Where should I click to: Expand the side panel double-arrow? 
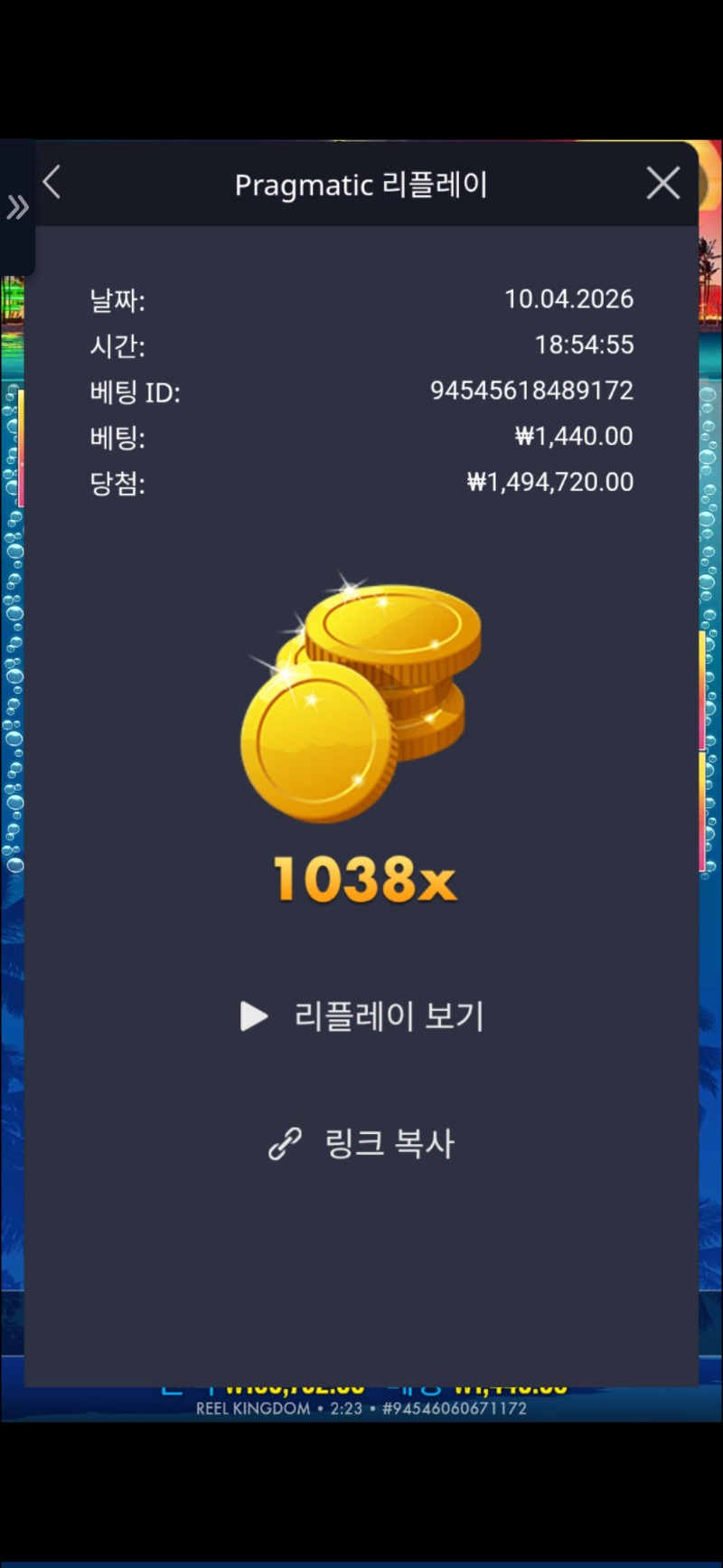[x=17, y=208]
